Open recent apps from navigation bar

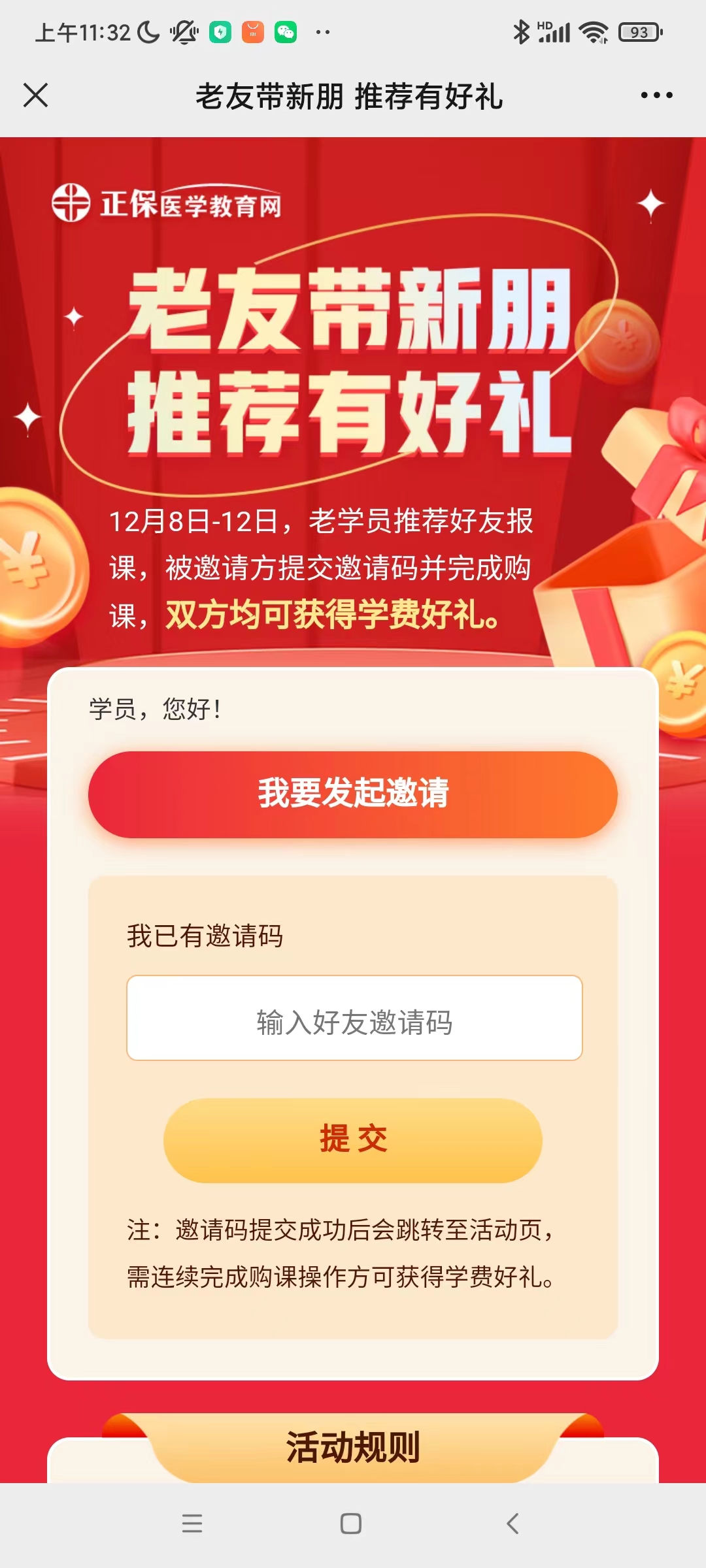point(192,1524)
